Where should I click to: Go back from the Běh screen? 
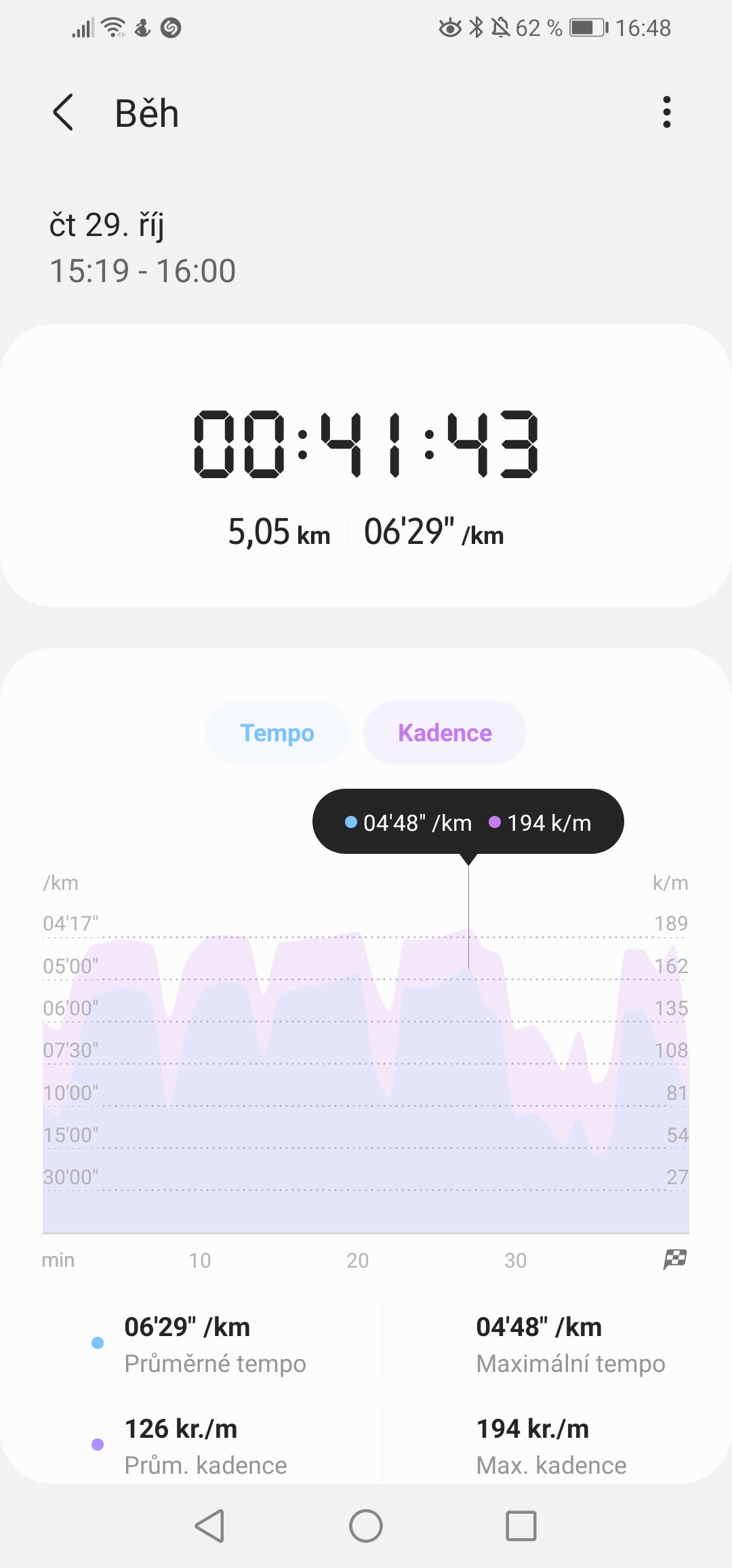coord(63,113)
